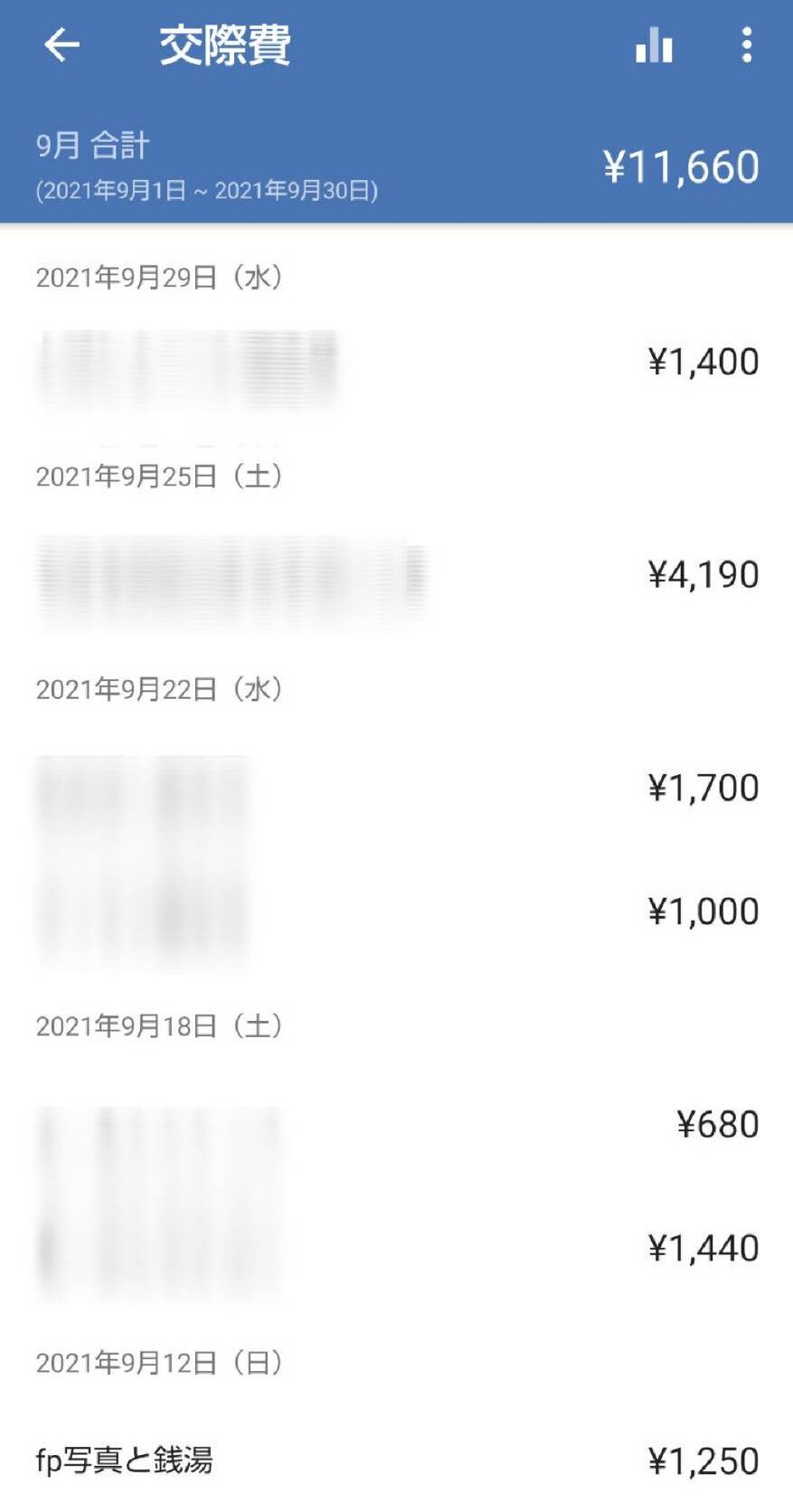The width and height of the screenshot is (793, 1512).
Task: Open the ¥1,440 expense entry
Action: [396, 1248]
